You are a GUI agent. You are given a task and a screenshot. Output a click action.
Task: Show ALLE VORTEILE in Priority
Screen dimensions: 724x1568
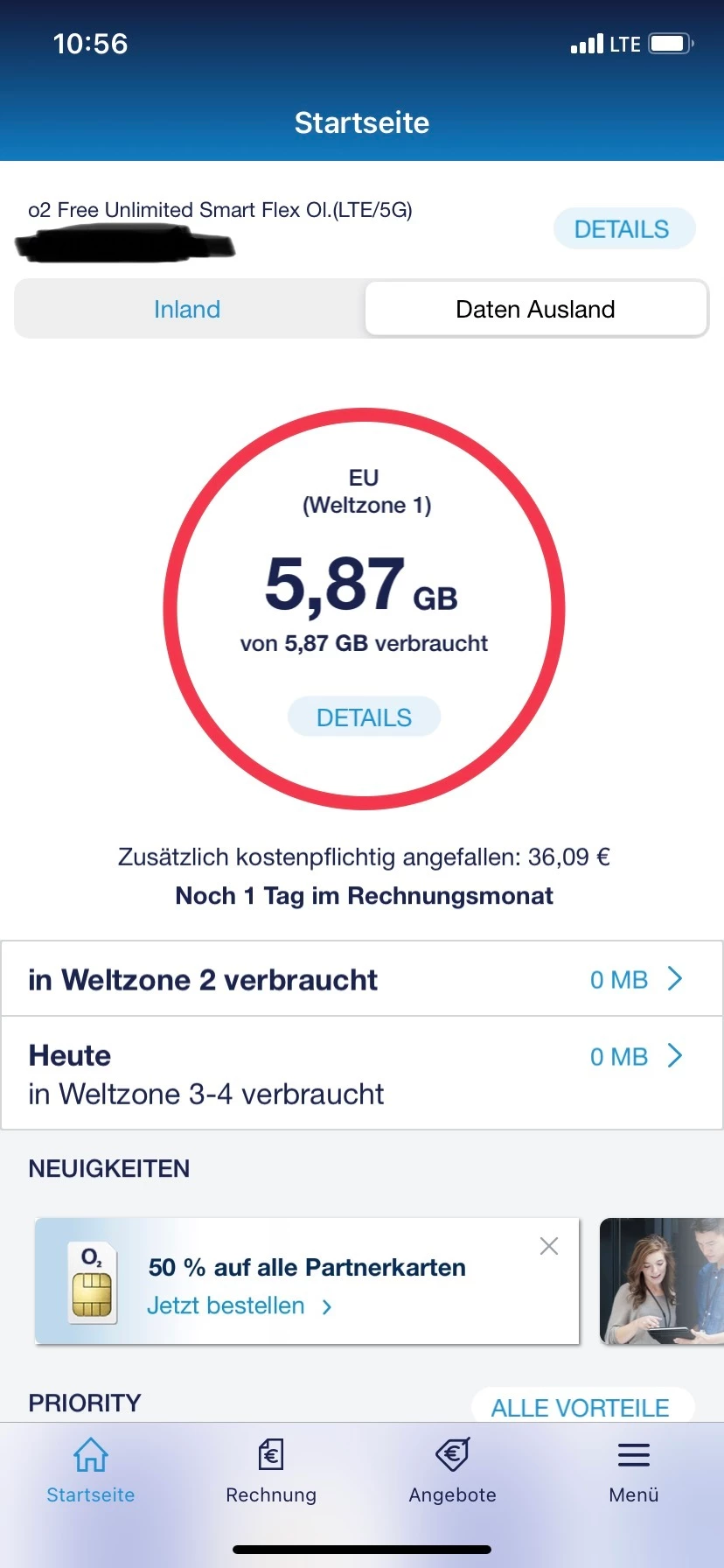coord(581,1407)
